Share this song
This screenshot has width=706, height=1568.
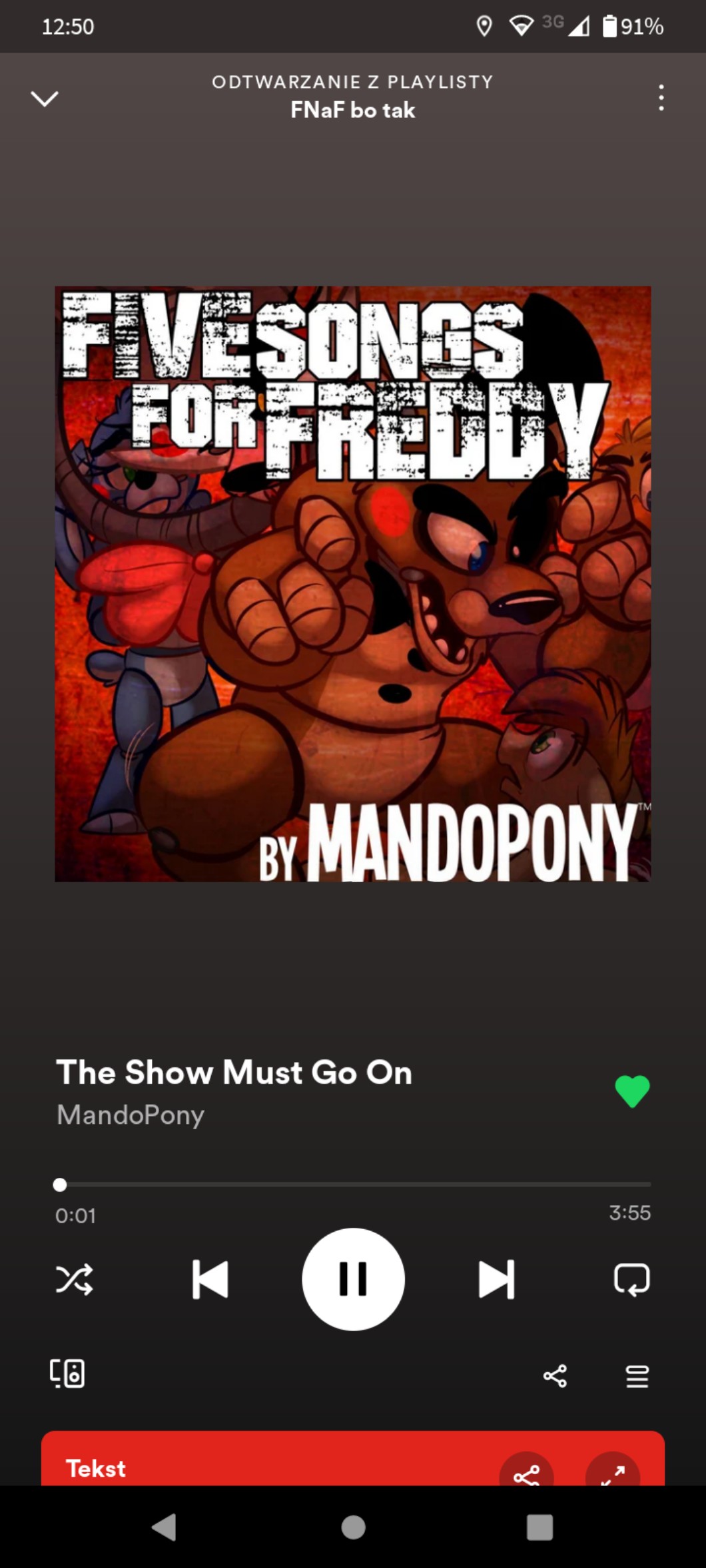coord(555,1376)
